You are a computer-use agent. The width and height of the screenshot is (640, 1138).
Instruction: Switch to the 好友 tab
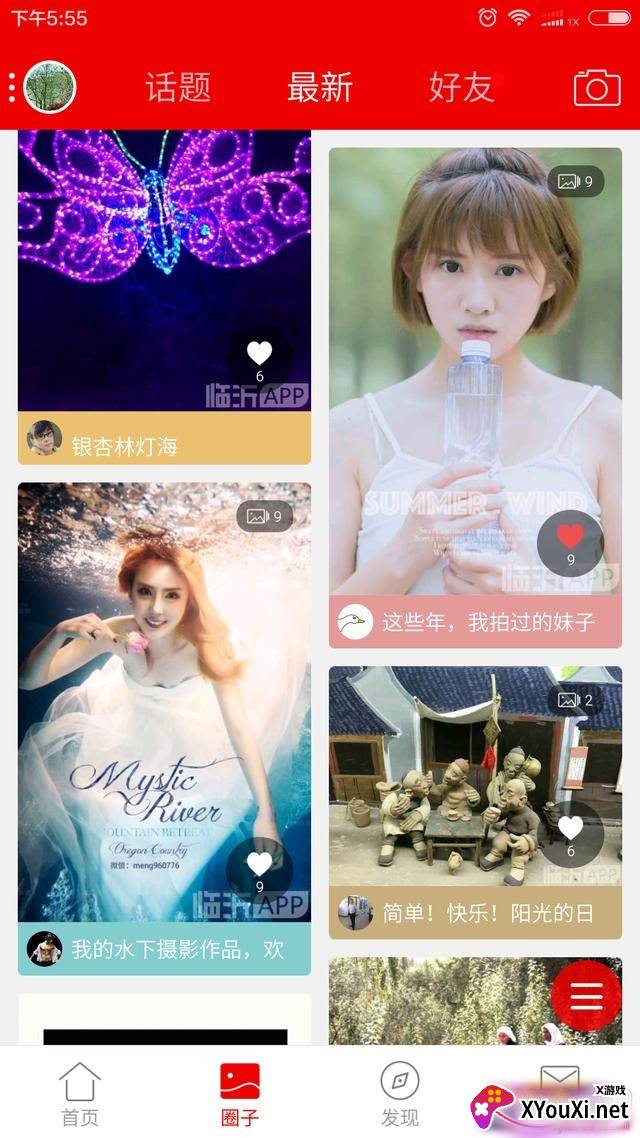461,88
